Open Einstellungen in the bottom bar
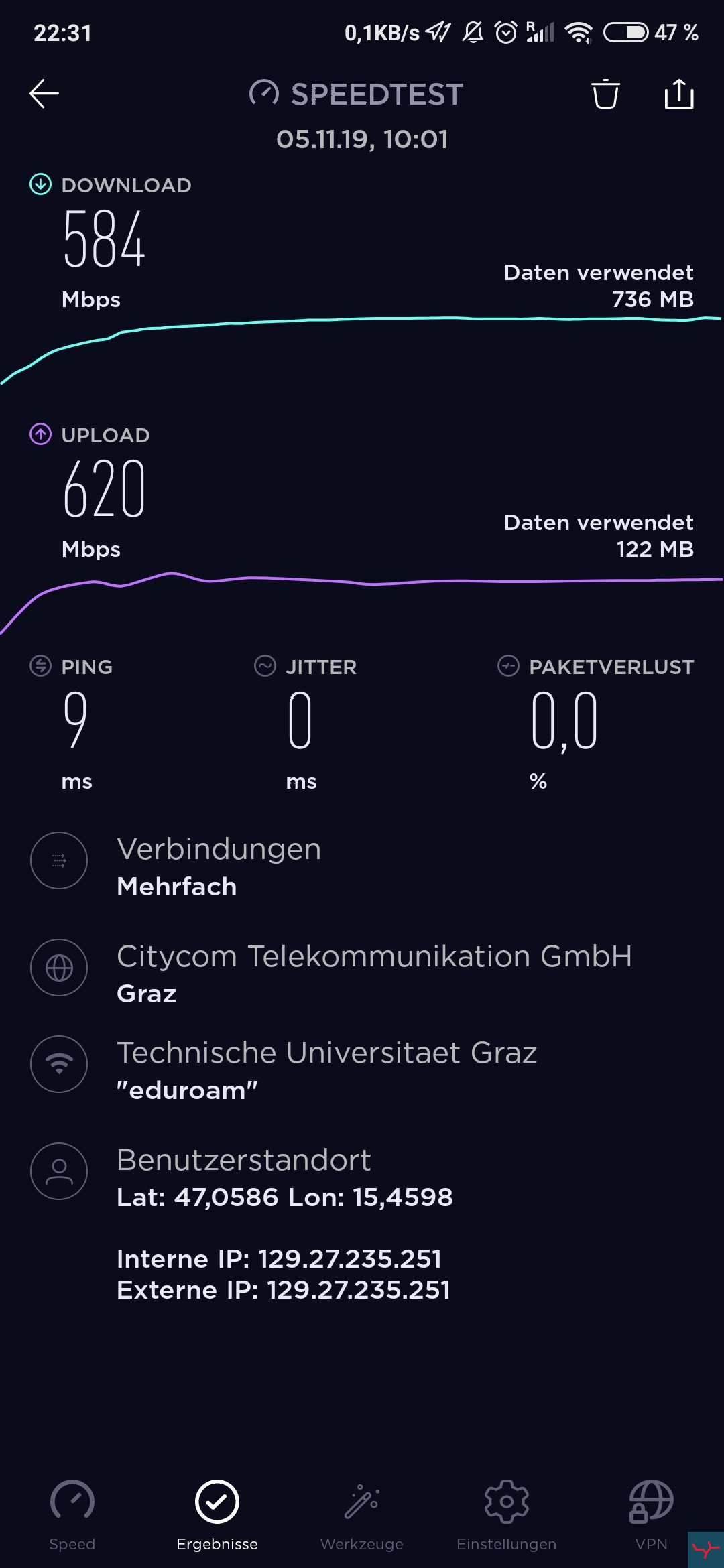 click(507, 1514)
